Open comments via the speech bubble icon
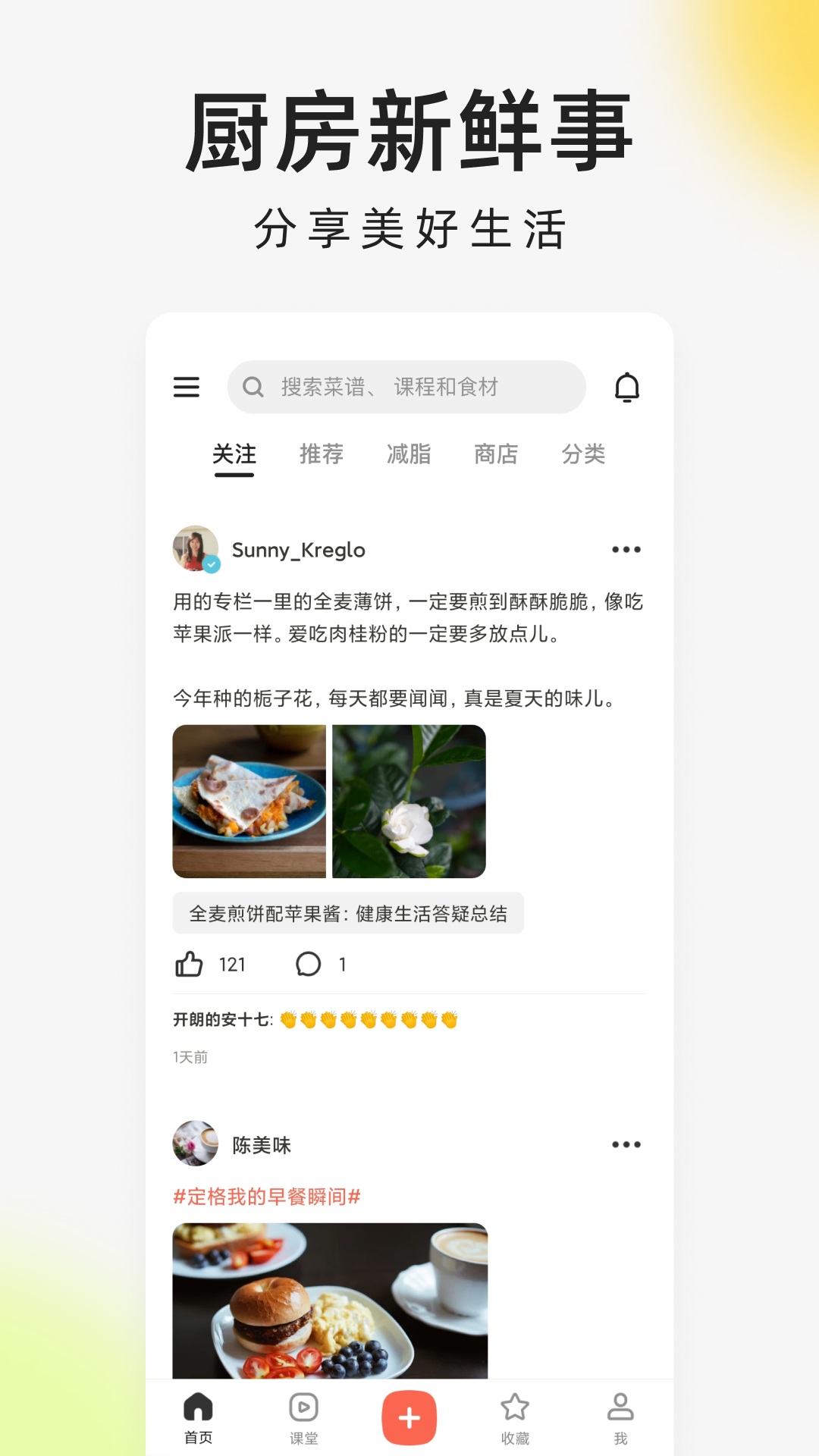This screenshot has height=1456, width=819. coord(309,964)
